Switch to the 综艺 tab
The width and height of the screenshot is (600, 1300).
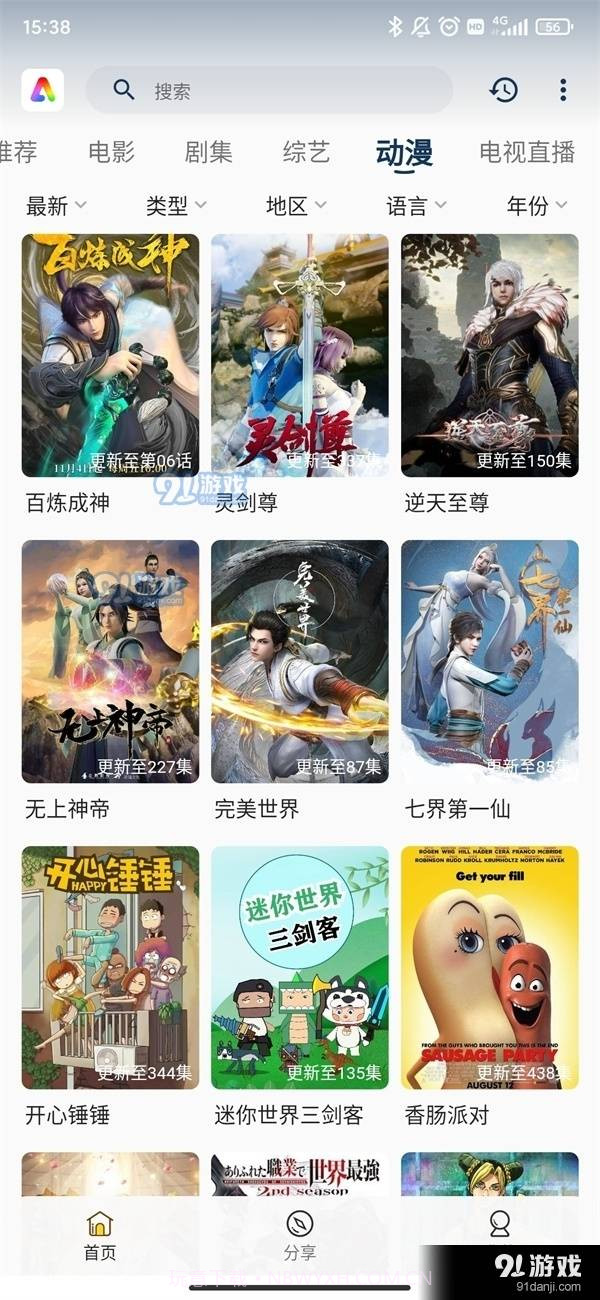click(306, 153)
